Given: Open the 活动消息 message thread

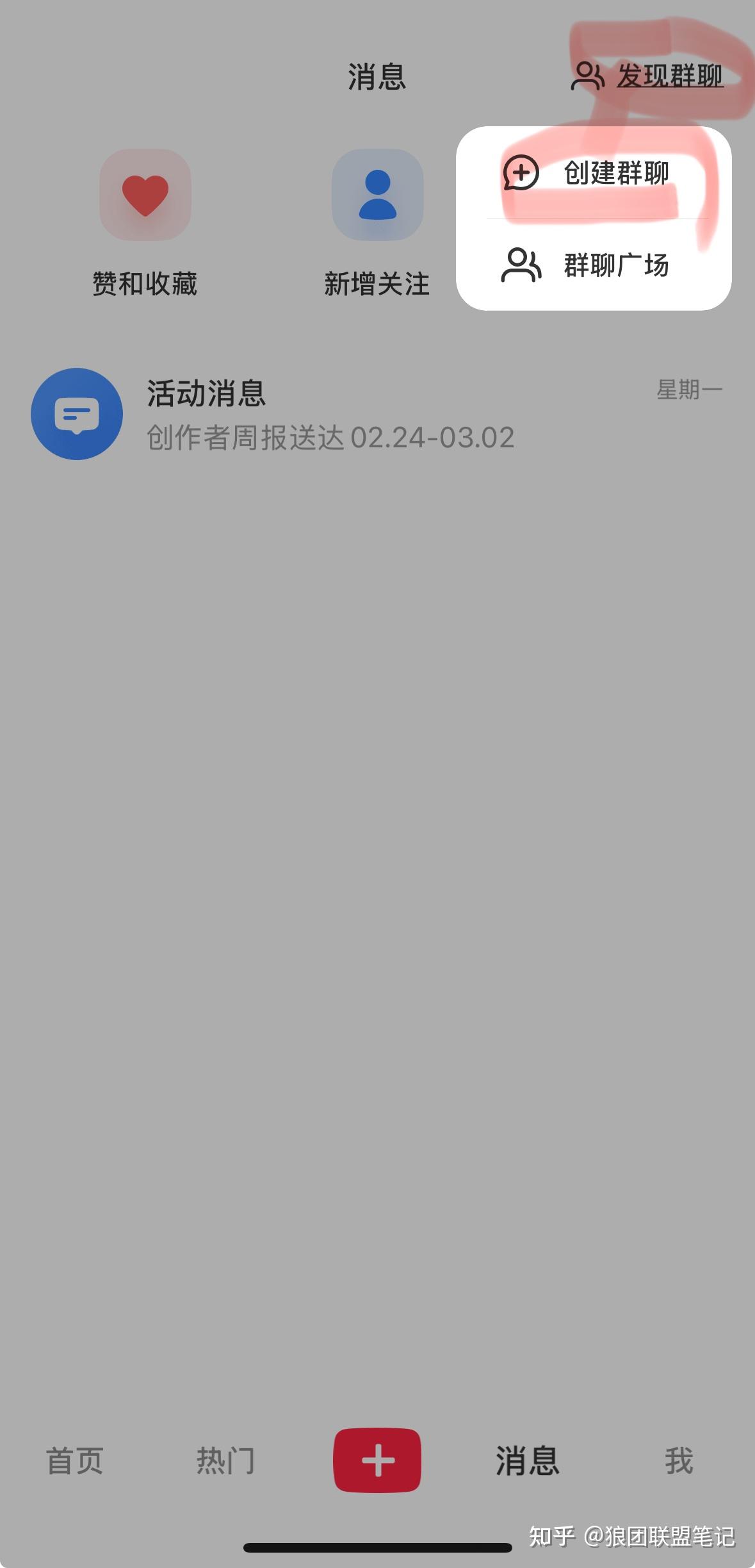Looking at the screenshot, I should click(377, 414).
